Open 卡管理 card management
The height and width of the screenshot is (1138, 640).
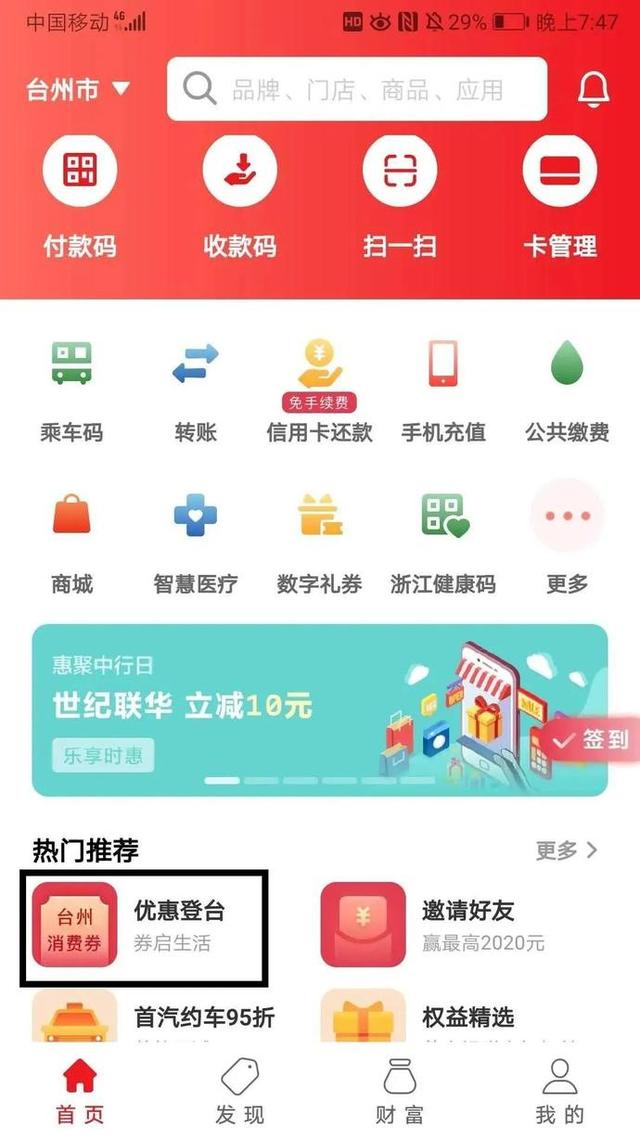[x=559, y=200]
